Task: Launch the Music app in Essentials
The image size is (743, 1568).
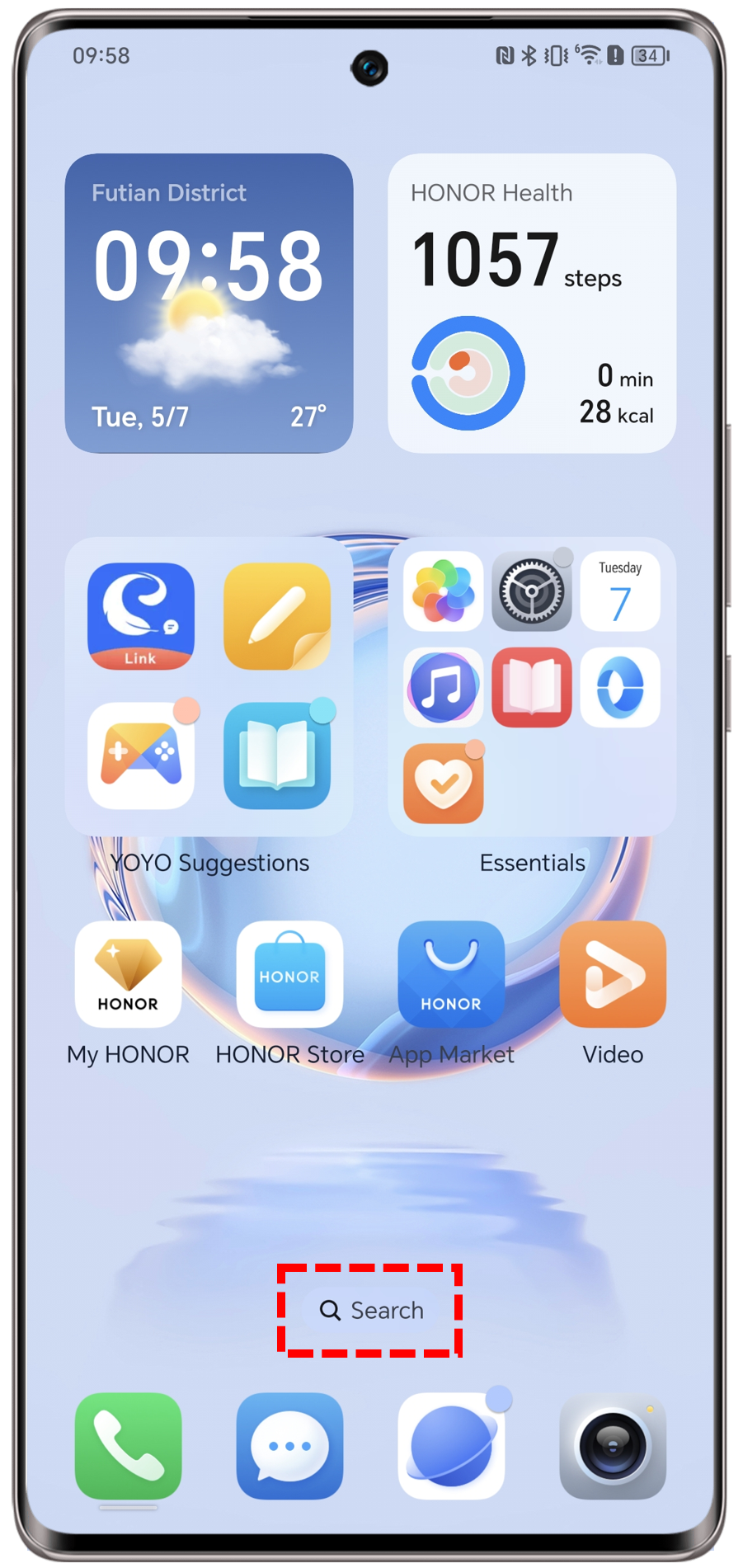Action: coord(444,687)
